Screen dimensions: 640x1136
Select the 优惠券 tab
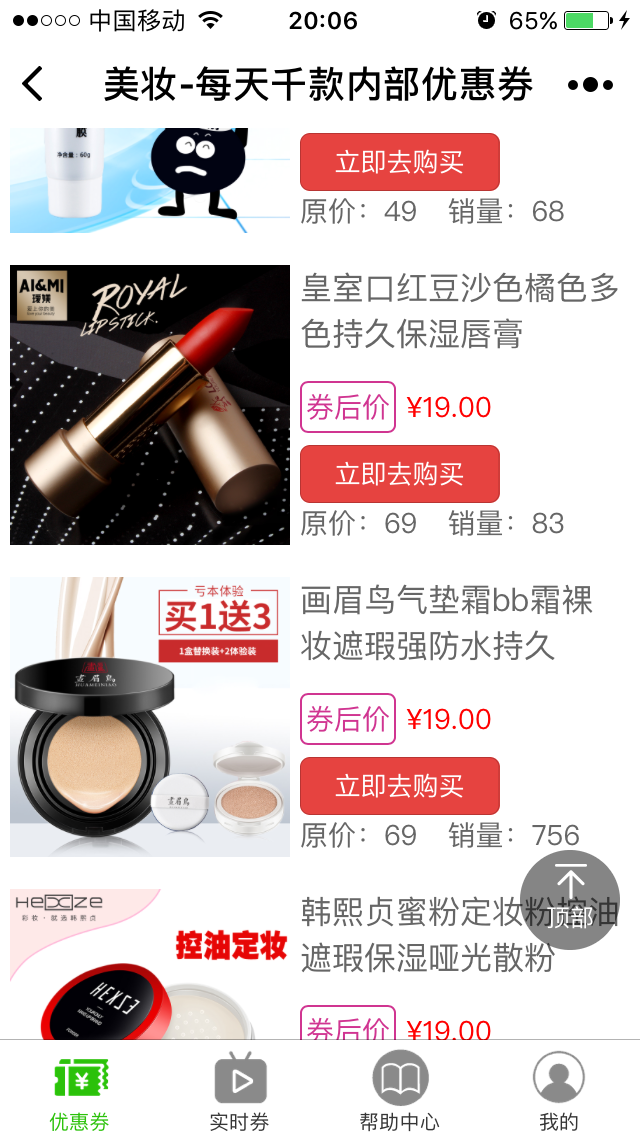tap(80, 1090)
